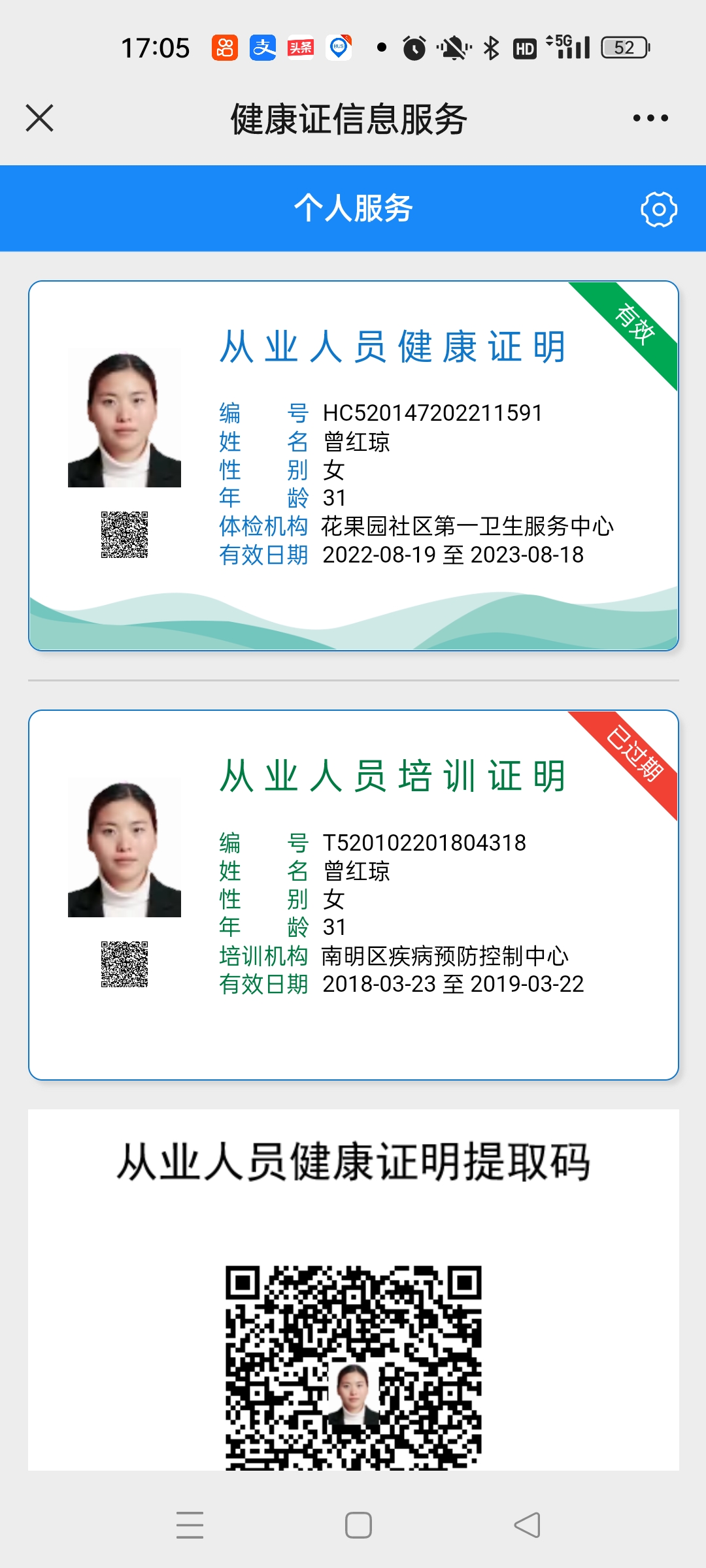This screenshot has width=706, height=1568.
Task: Open the 从业人员健康证明 card
Action: tap(353, 465)
